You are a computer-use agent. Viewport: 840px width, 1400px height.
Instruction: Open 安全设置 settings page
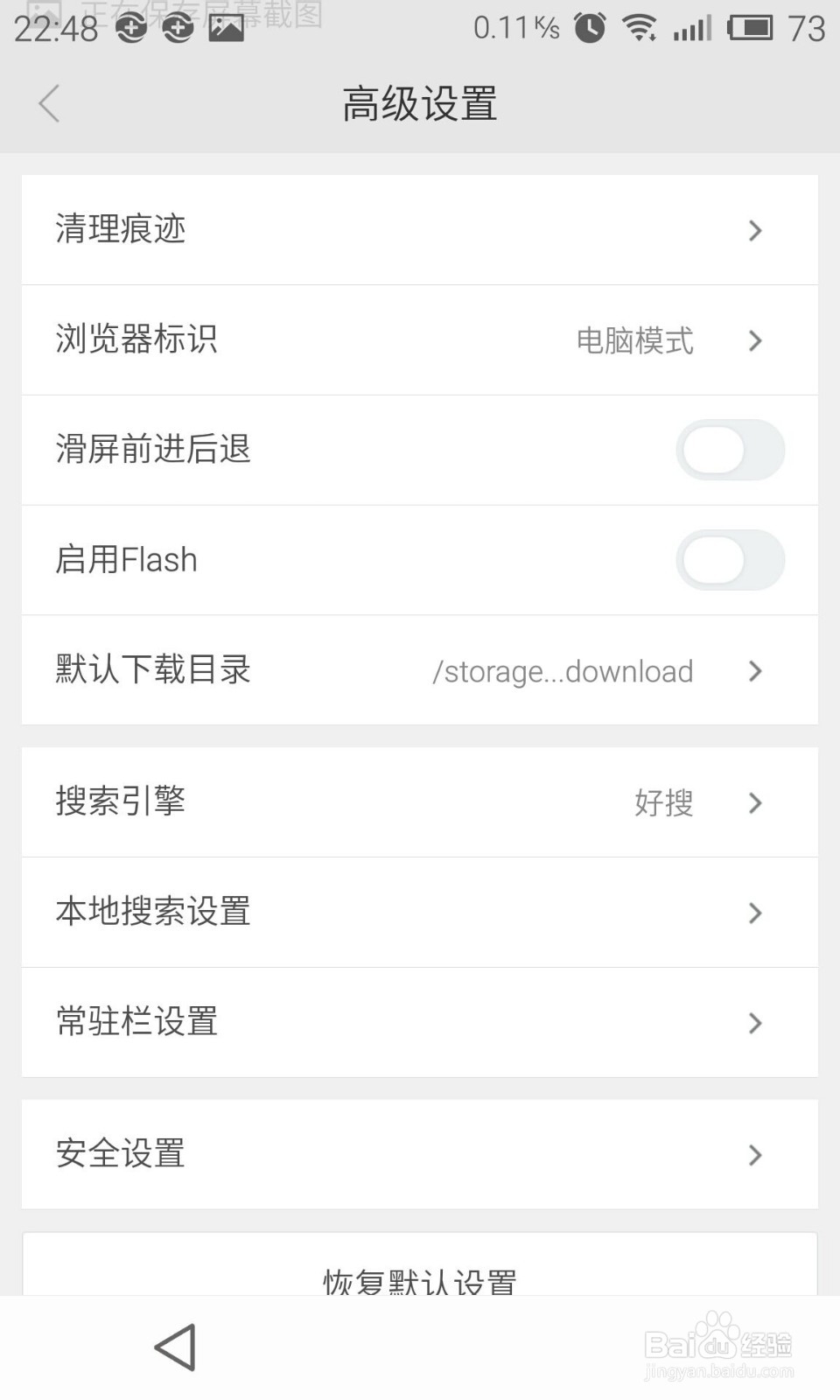coord(420,1154)
